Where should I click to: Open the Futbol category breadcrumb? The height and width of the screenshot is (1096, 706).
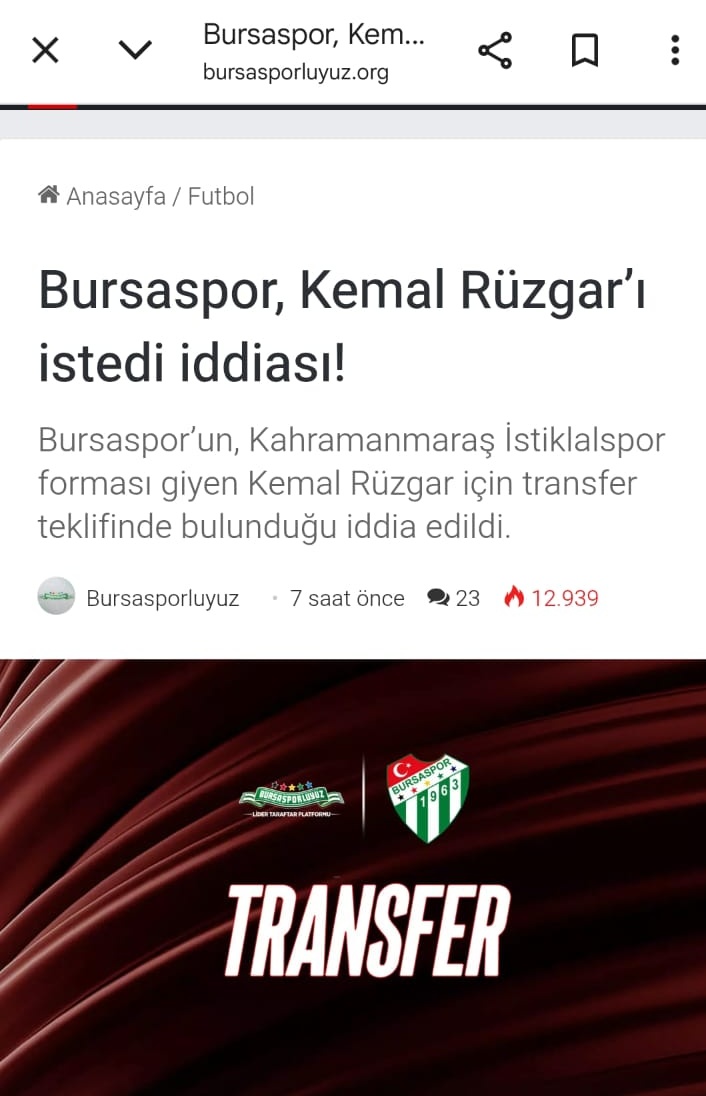[221, 196]
